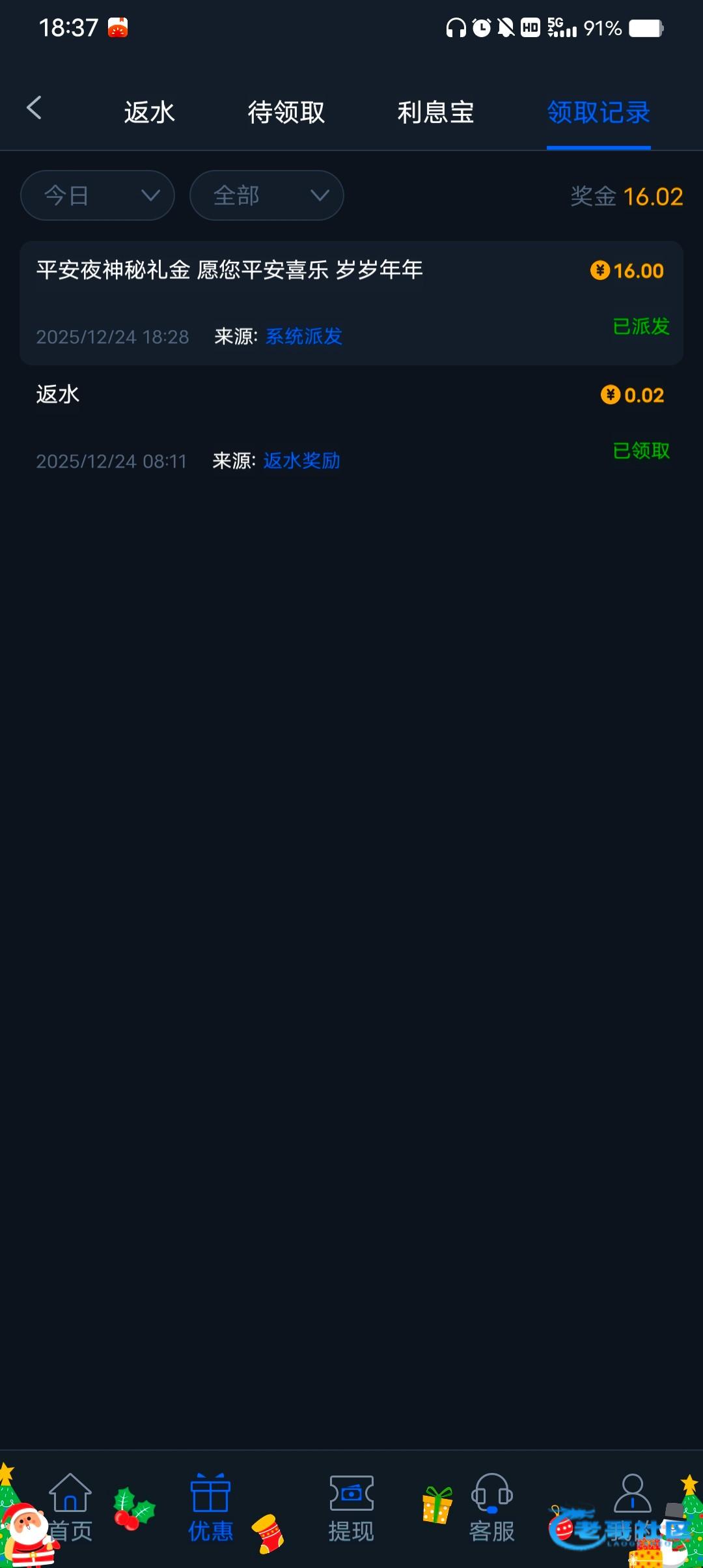Open 提现 in bottom navigation
The image size is (703, 1568).
tap(351, 1507)
